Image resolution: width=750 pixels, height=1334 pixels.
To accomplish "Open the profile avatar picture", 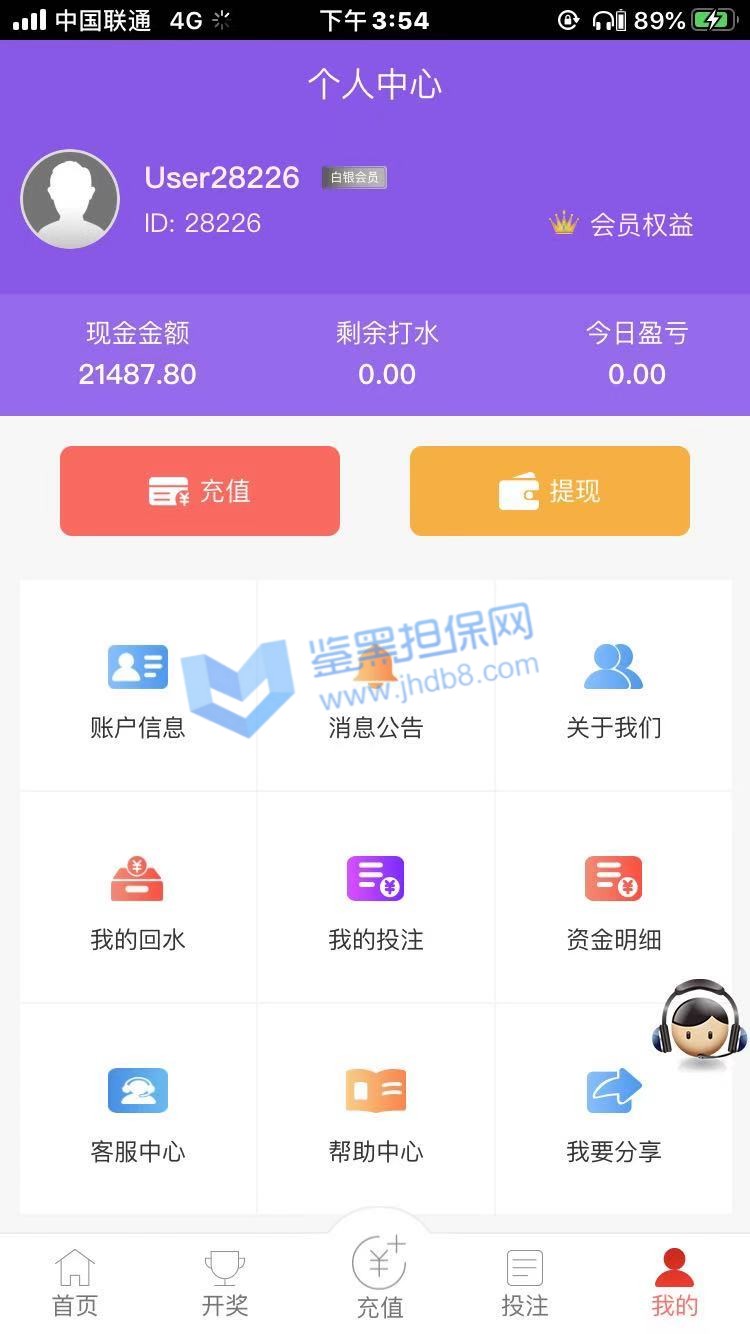I will pos(70,199).
